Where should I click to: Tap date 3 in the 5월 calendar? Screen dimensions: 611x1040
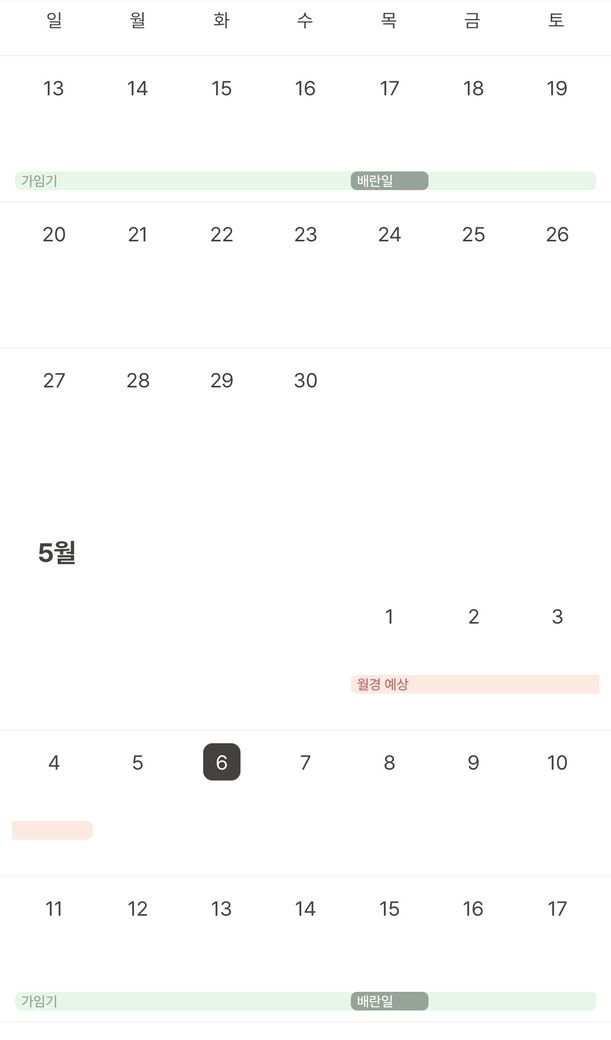click(557, 617)
